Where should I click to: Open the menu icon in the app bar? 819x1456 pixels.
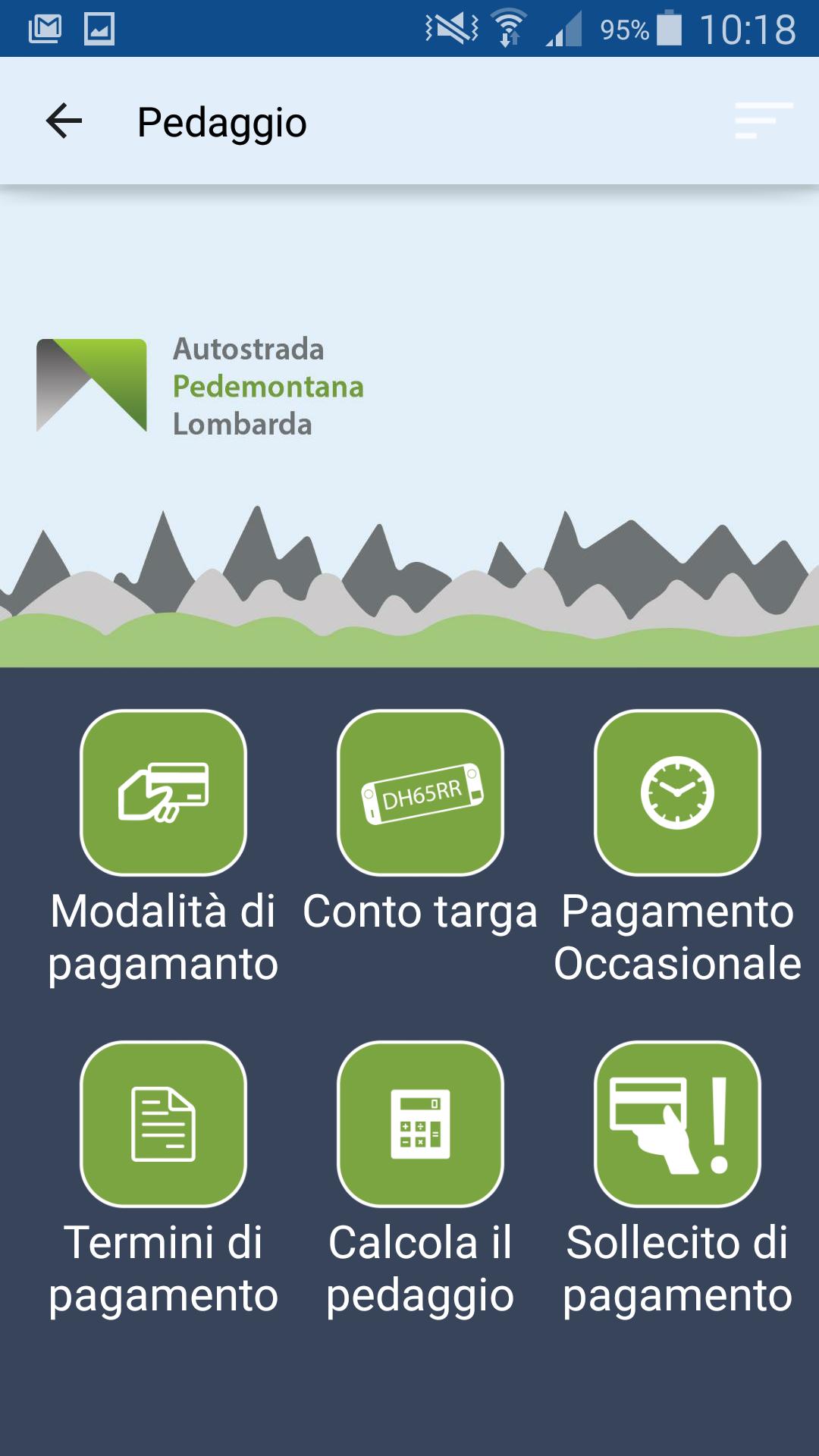764,121
